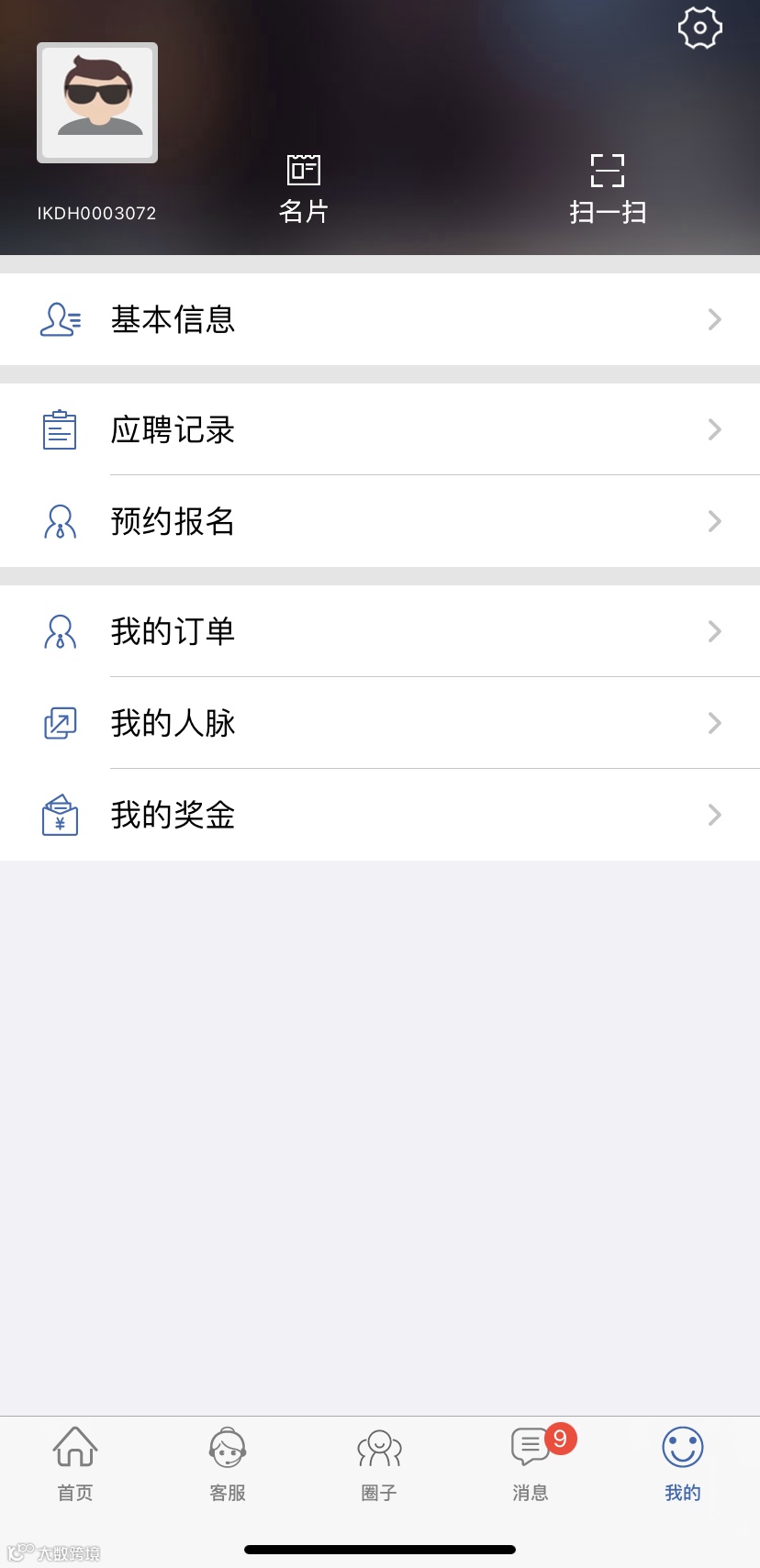The image size is (760, 1568).
Task: Go to 我的订单 orders
Action: 380,631
